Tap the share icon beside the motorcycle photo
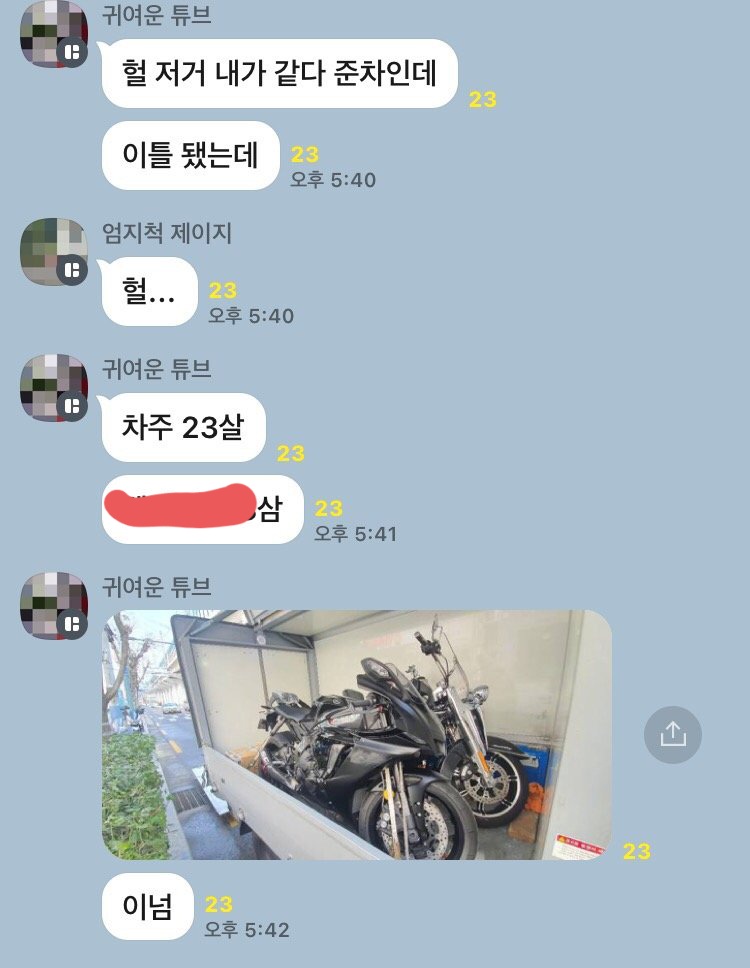The height and width of the screenshot is (968, 750). [672, 735]
